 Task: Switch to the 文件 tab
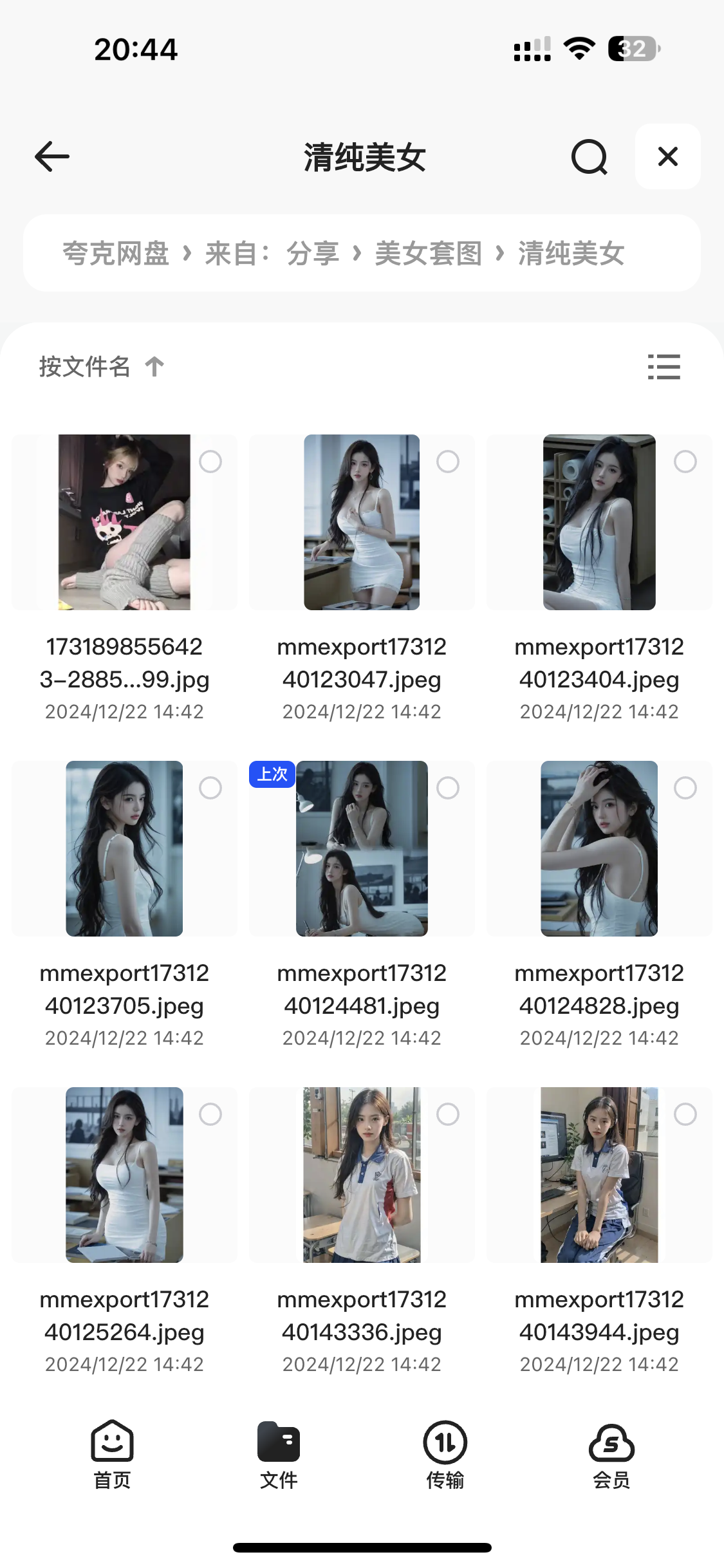pyautogui.click(x=278, y=1455)
